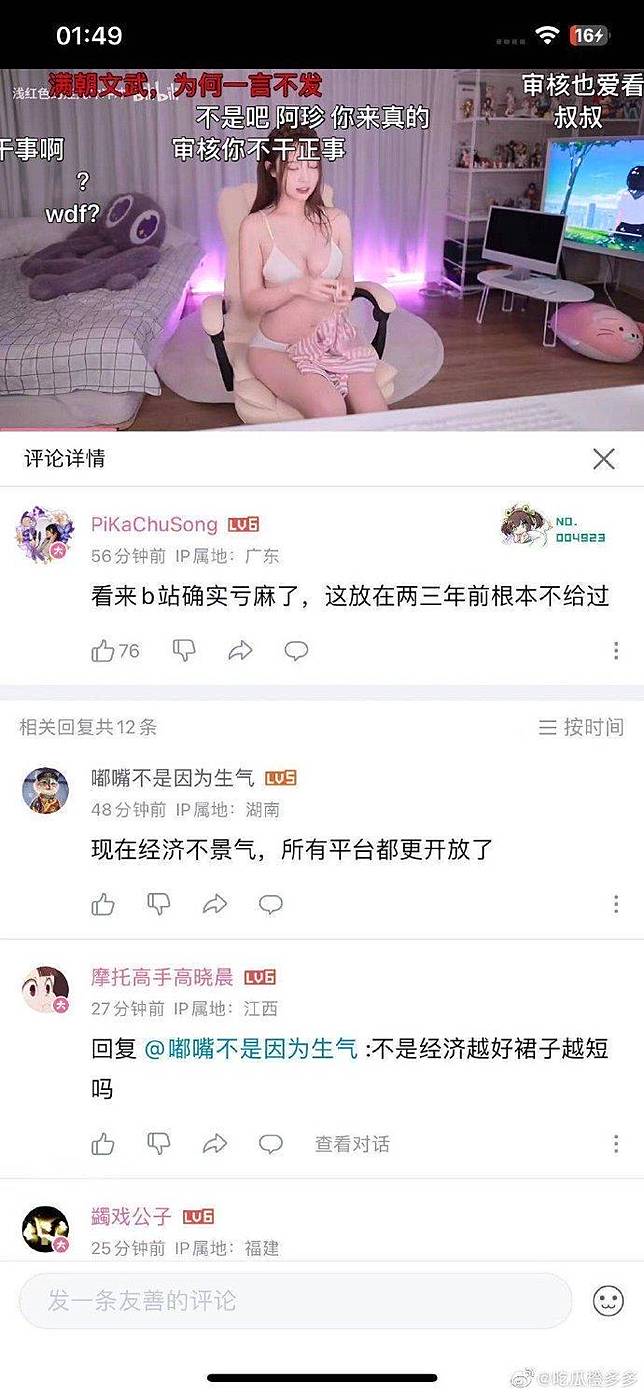The image size is (644, 1394).
Task: Like 摩托高手高晓晨's reply
Action: point(103,1144)
